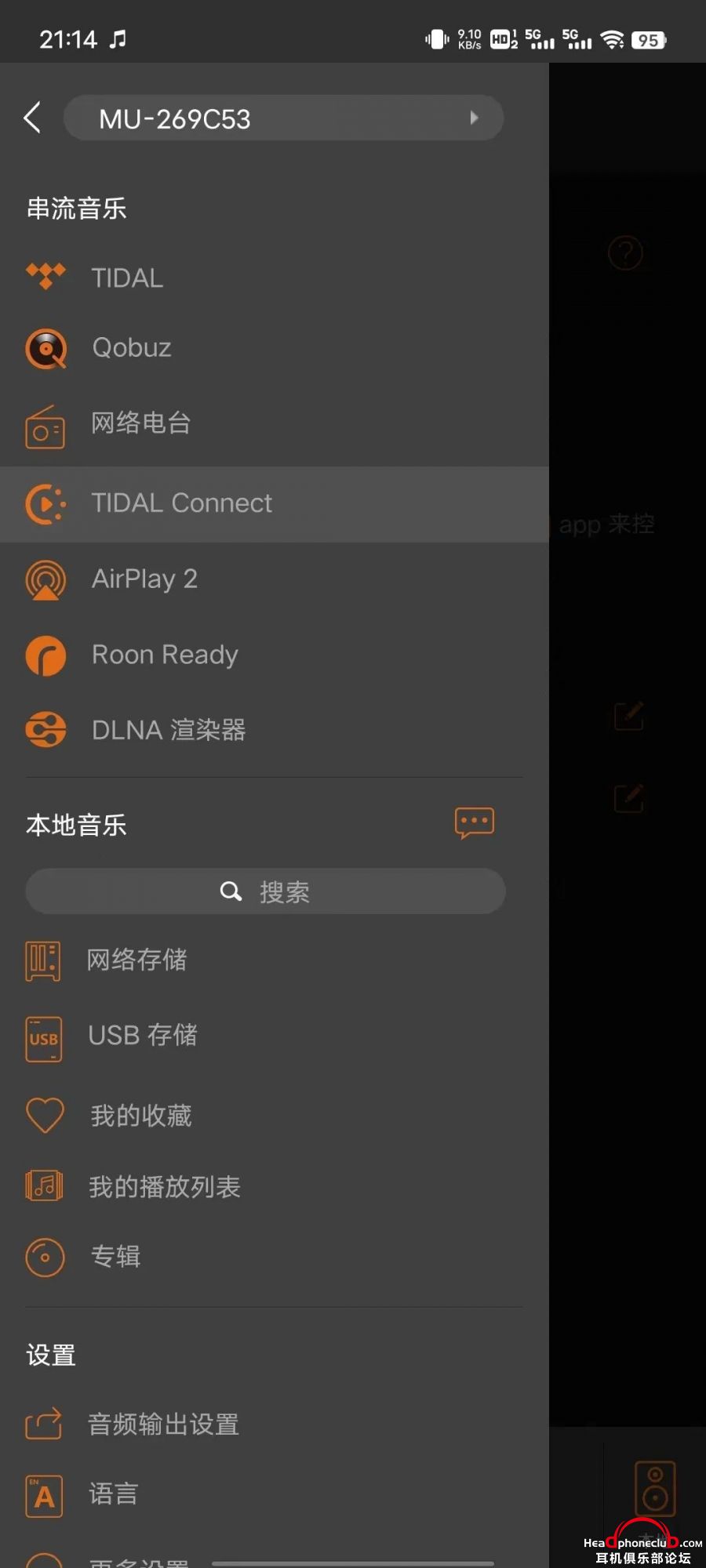Viewport: 706px width, 1568px height.
Task: Tap the chat bubble icon beside 本地音乐
Action: 474,822
